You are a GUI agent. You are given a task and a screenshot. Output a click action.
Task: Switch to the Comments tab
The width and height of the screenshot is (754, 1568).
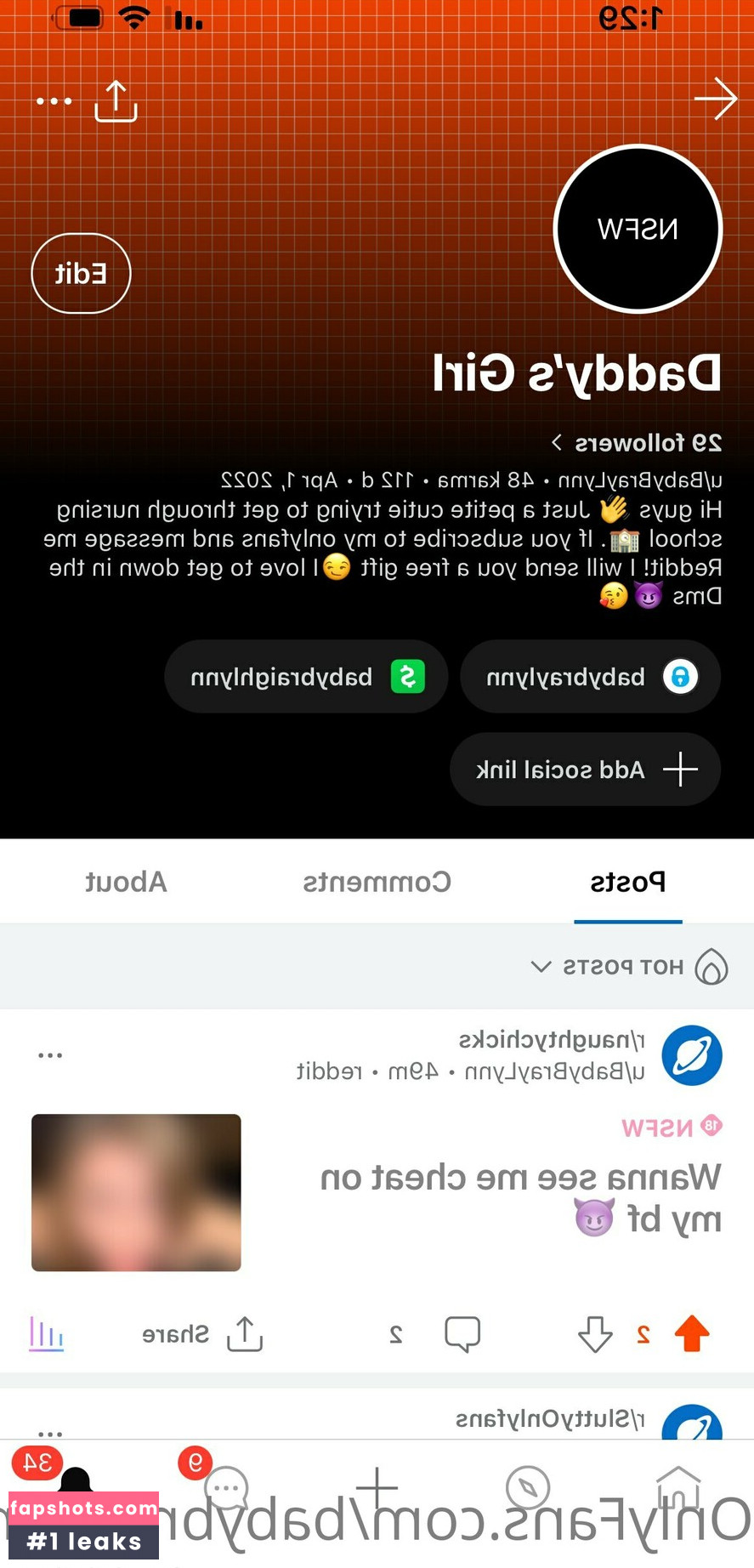(377, 882)
